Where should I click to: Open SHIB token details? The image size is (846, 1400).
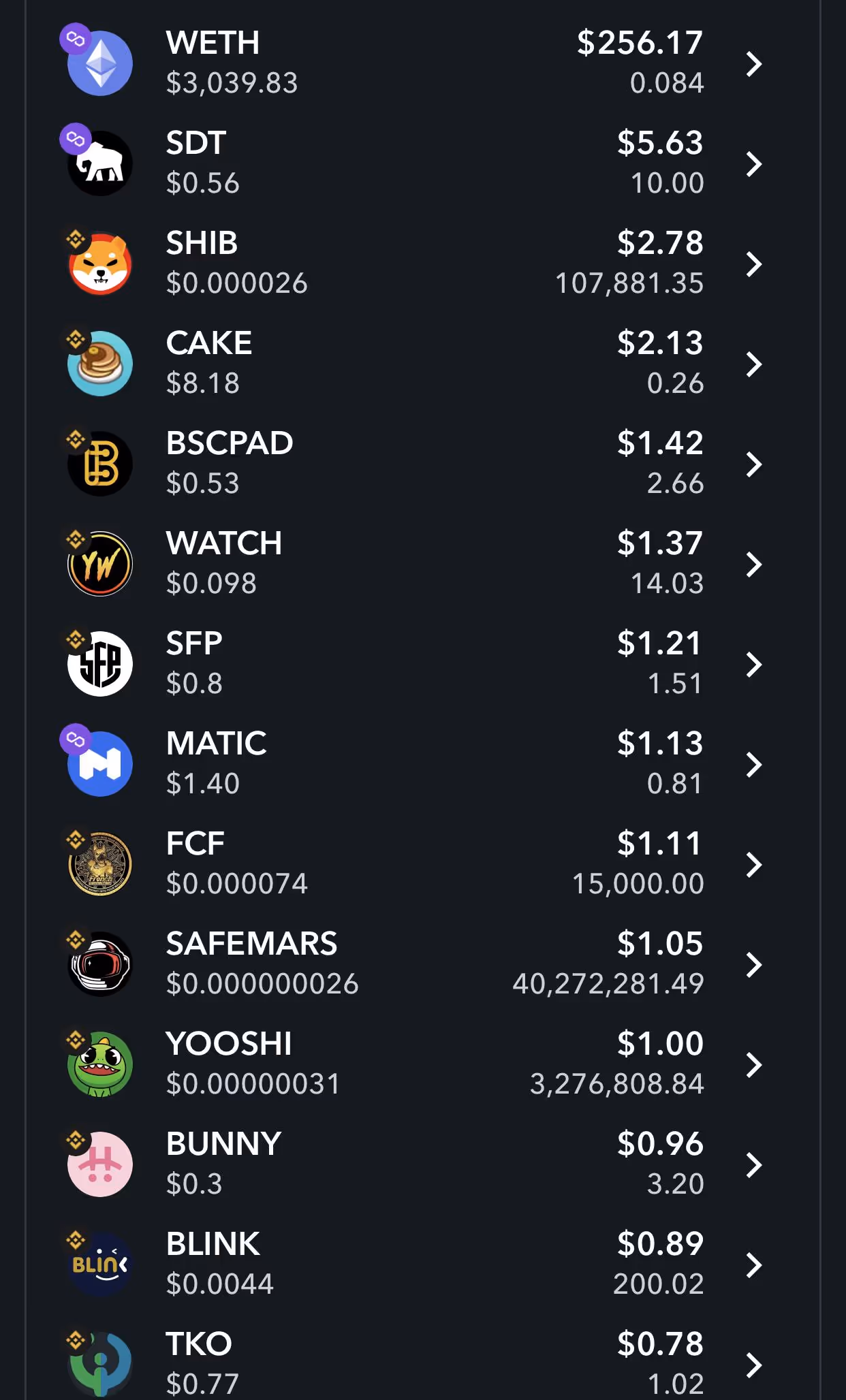(x=422, y=264)
